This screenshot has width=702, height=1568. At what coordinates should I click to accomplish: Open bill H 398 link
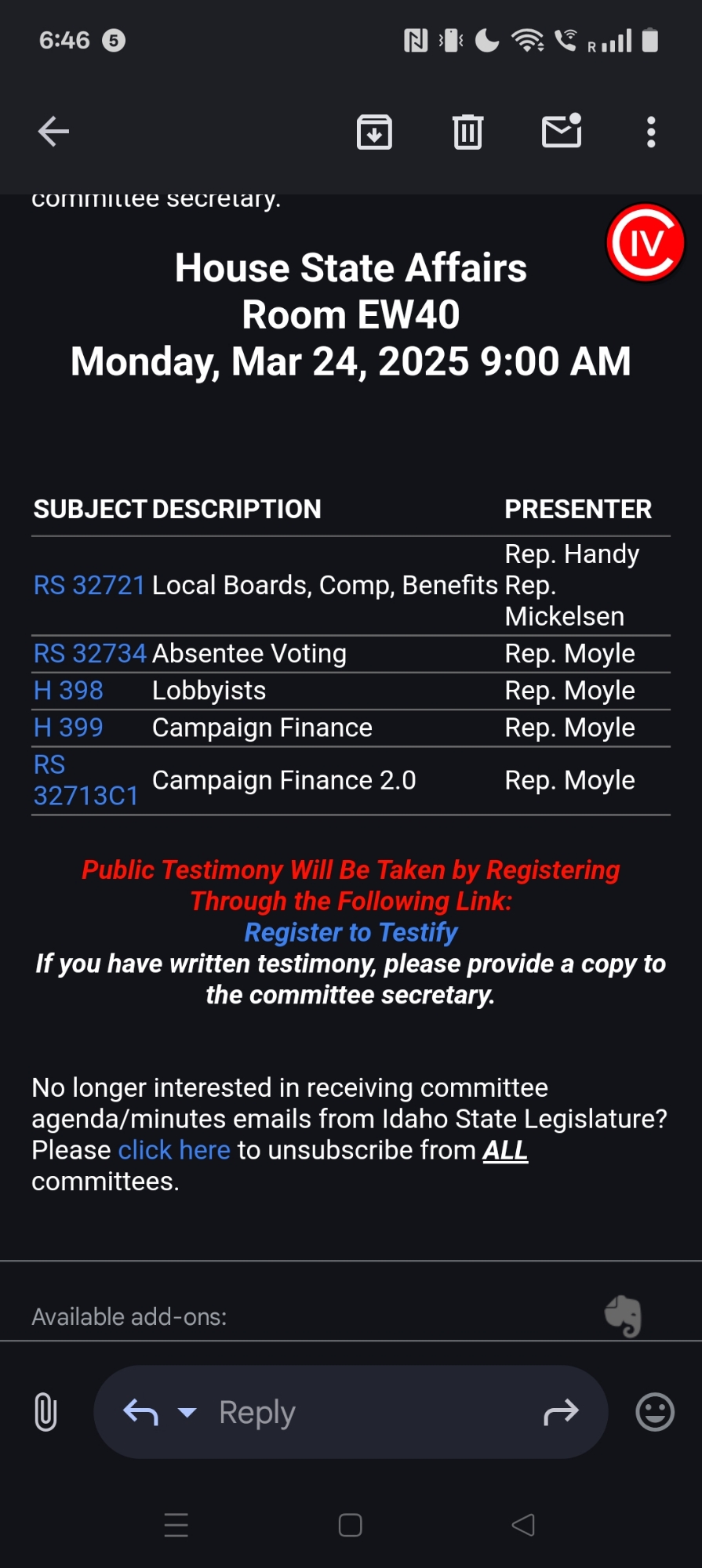click(68, 691)
